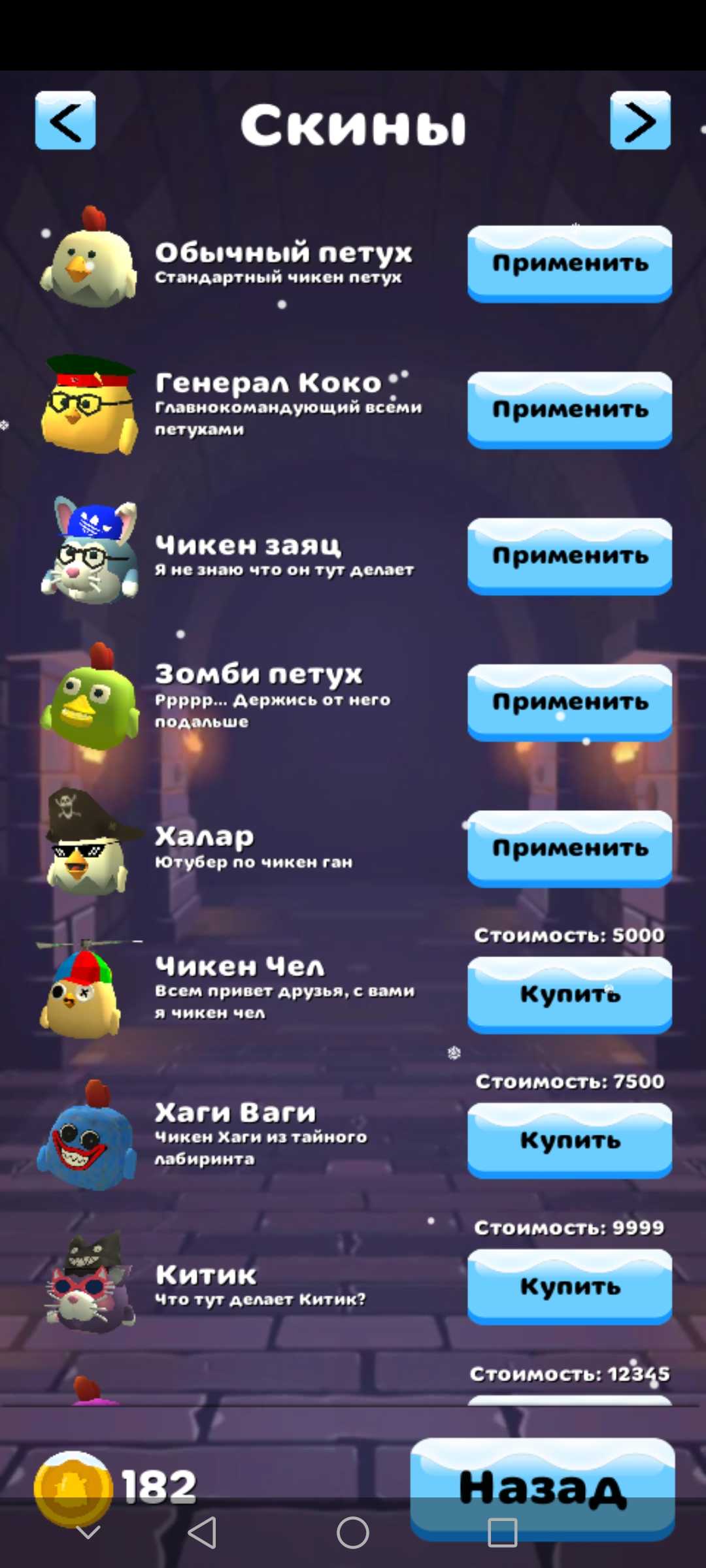Buy the Чикен Чел skin for 5000

[x=569, y=994]
